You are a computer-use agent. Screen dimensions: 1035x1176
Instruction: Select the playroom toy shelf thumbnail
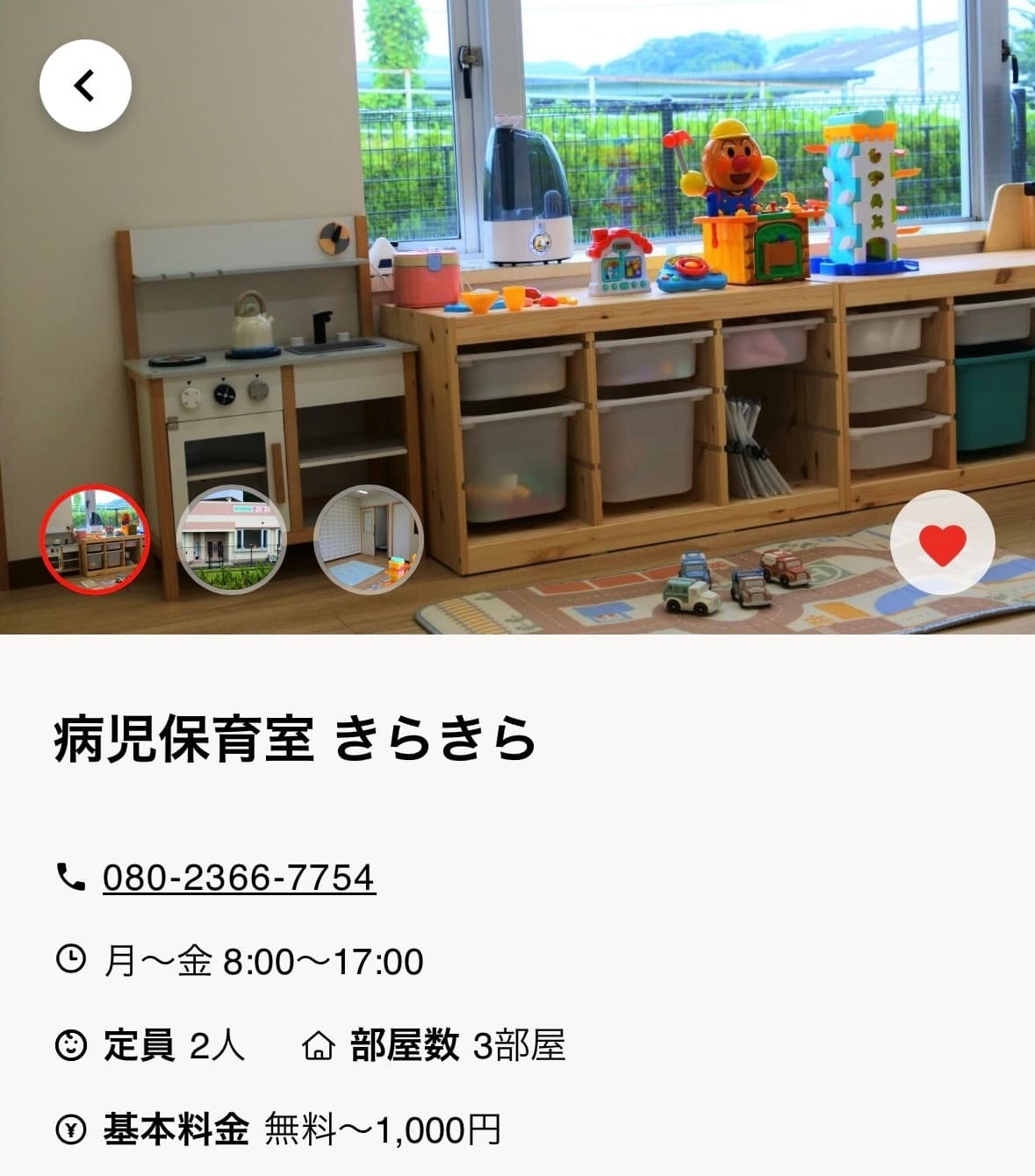[96, 539]
